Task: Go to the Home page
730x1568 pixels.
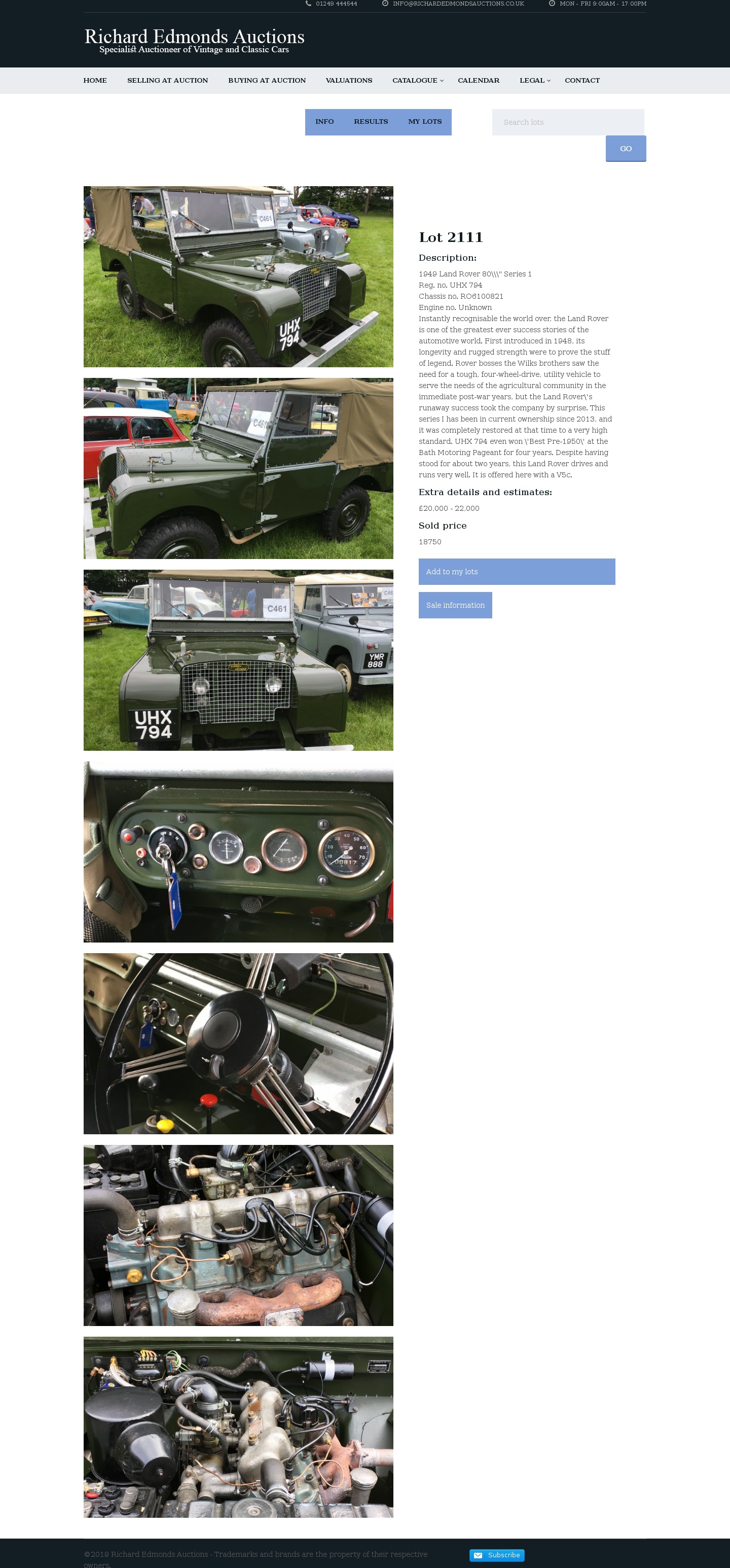Action: [x=95, y=80]
